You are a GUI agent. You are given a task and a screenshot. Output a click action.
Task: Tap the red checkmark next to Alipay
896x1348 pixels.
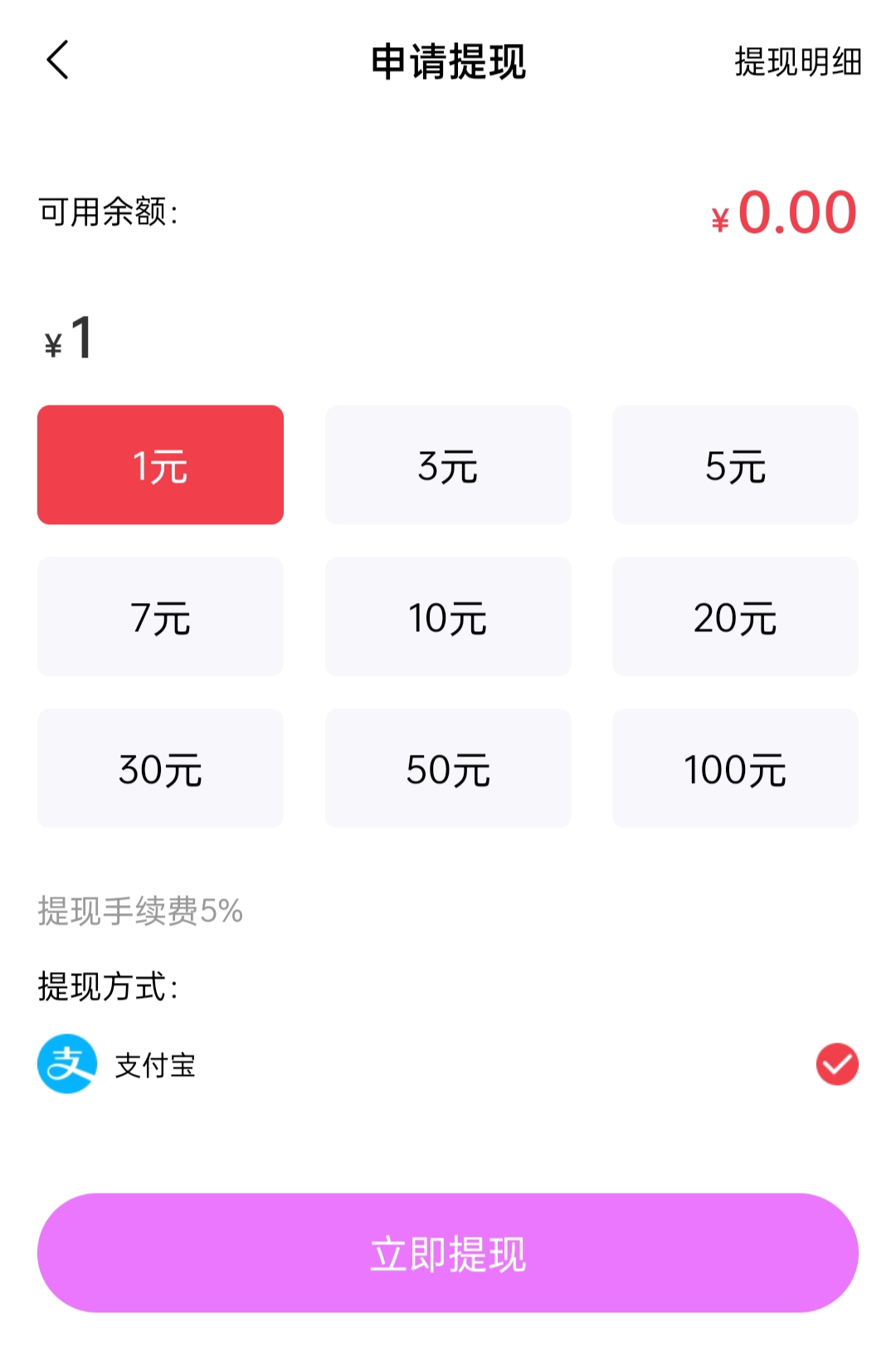tap(838, 1064)
